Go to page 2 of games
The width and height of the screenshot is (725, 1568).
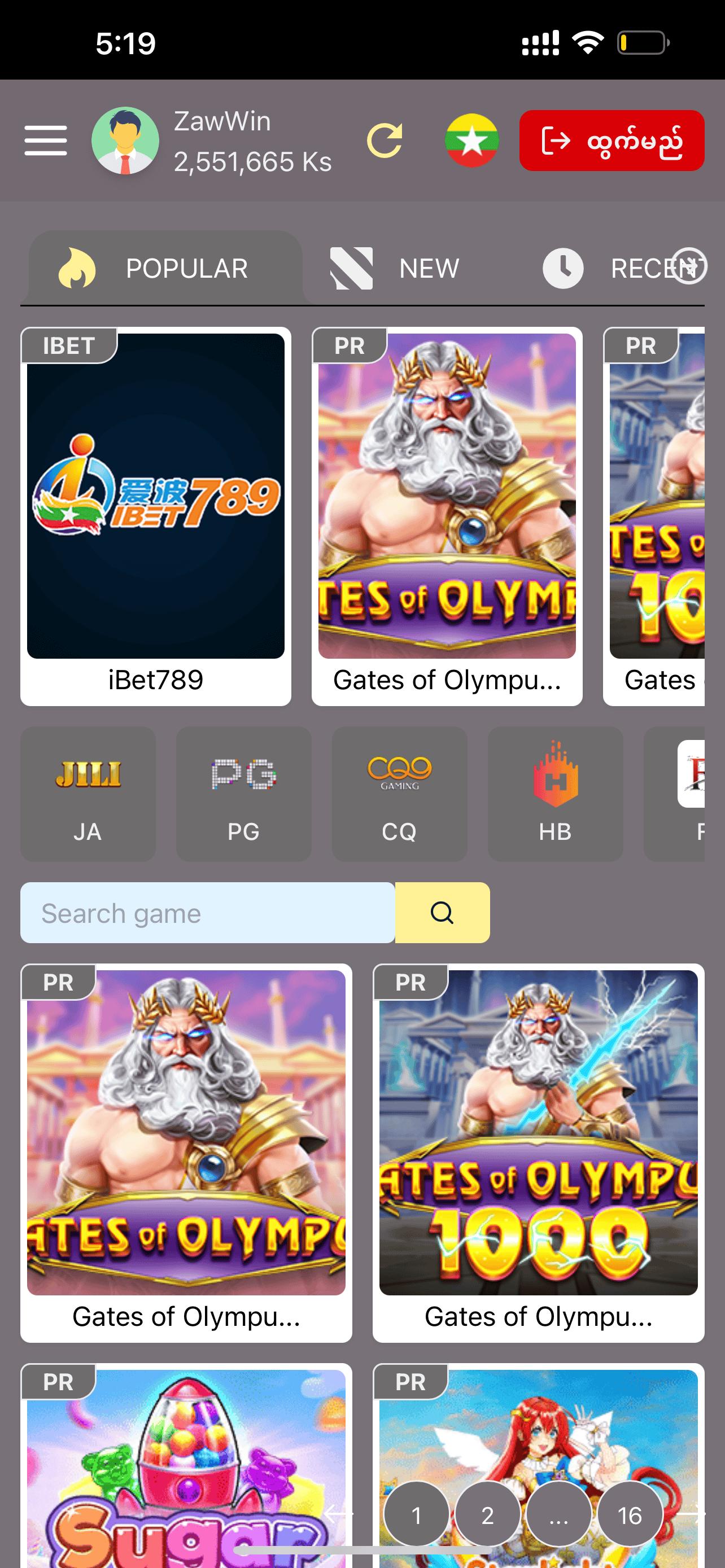tap(488, 1515)
